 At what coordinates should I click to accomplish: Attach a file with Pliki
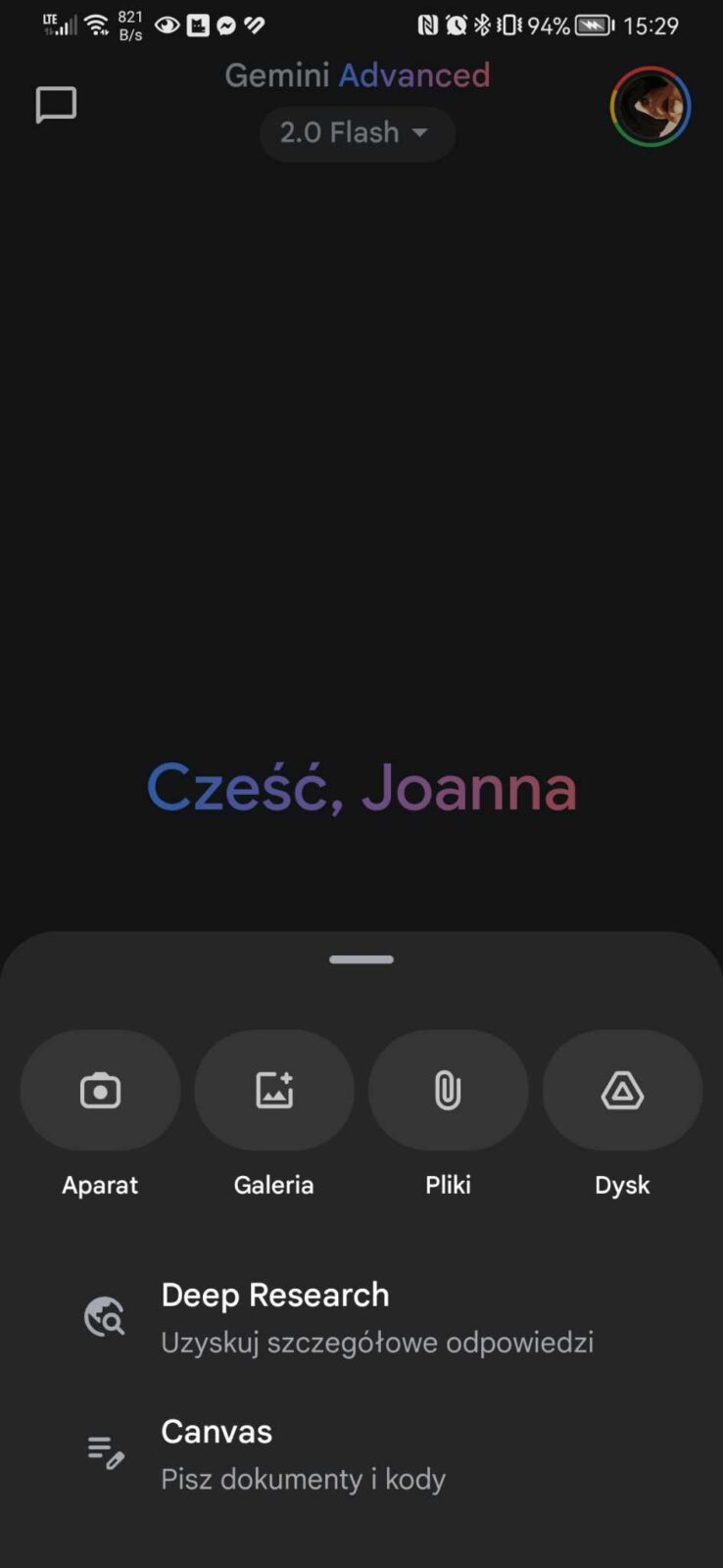(x=448, y=1091)
